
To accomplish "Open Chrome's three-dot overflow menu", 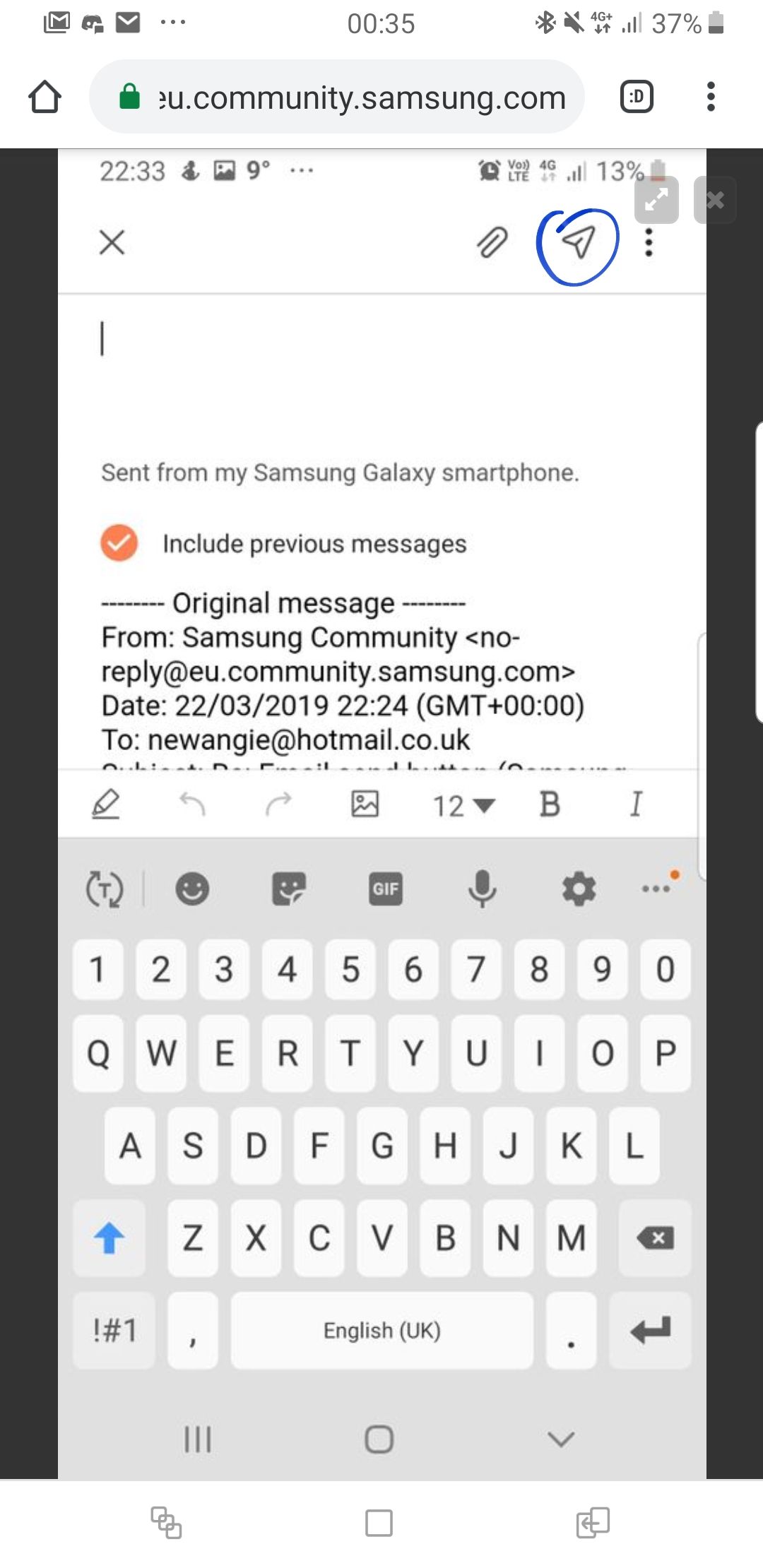I will [711, 97].
